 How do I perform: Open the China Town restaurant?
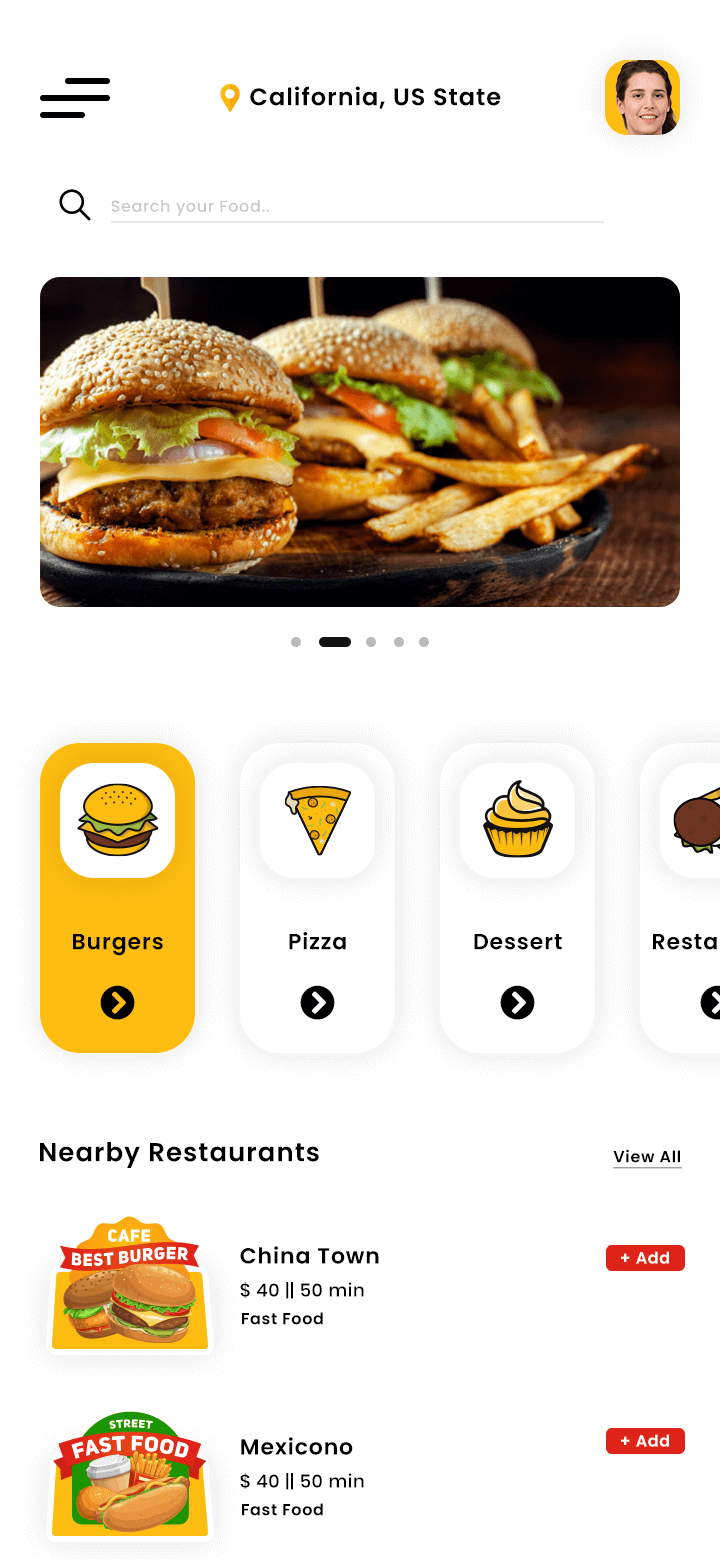click(x=310, y=1256)
